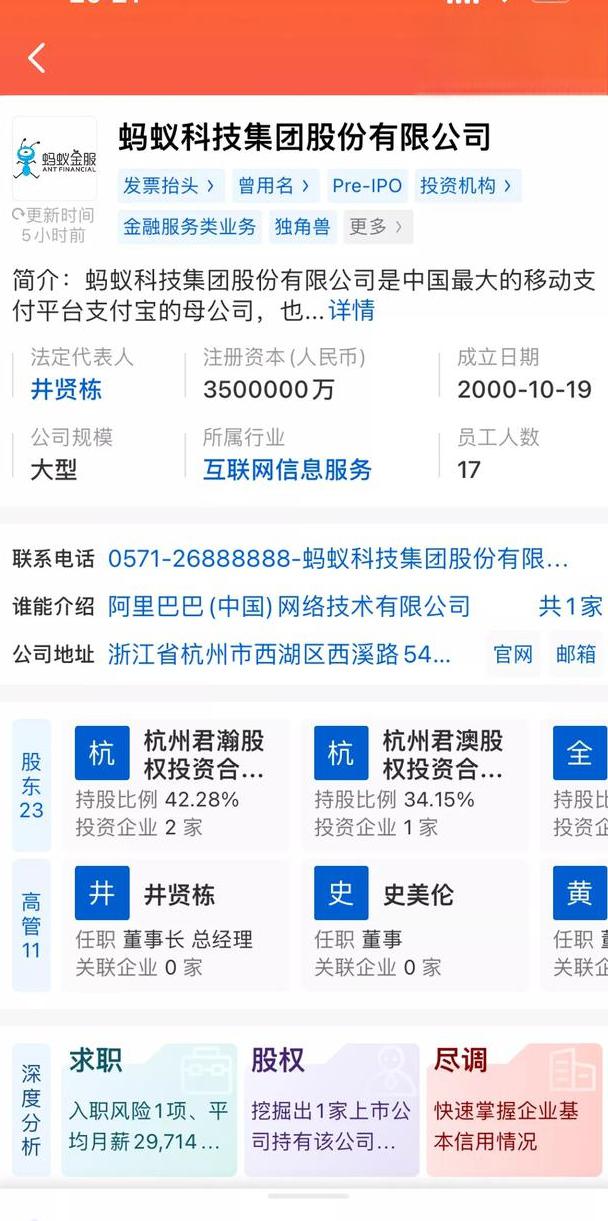The height and width of the screenshot is (1221, 608).
Task: Open shareholder card 杭州君澳股权投资合伙
Action: point(415,782)
